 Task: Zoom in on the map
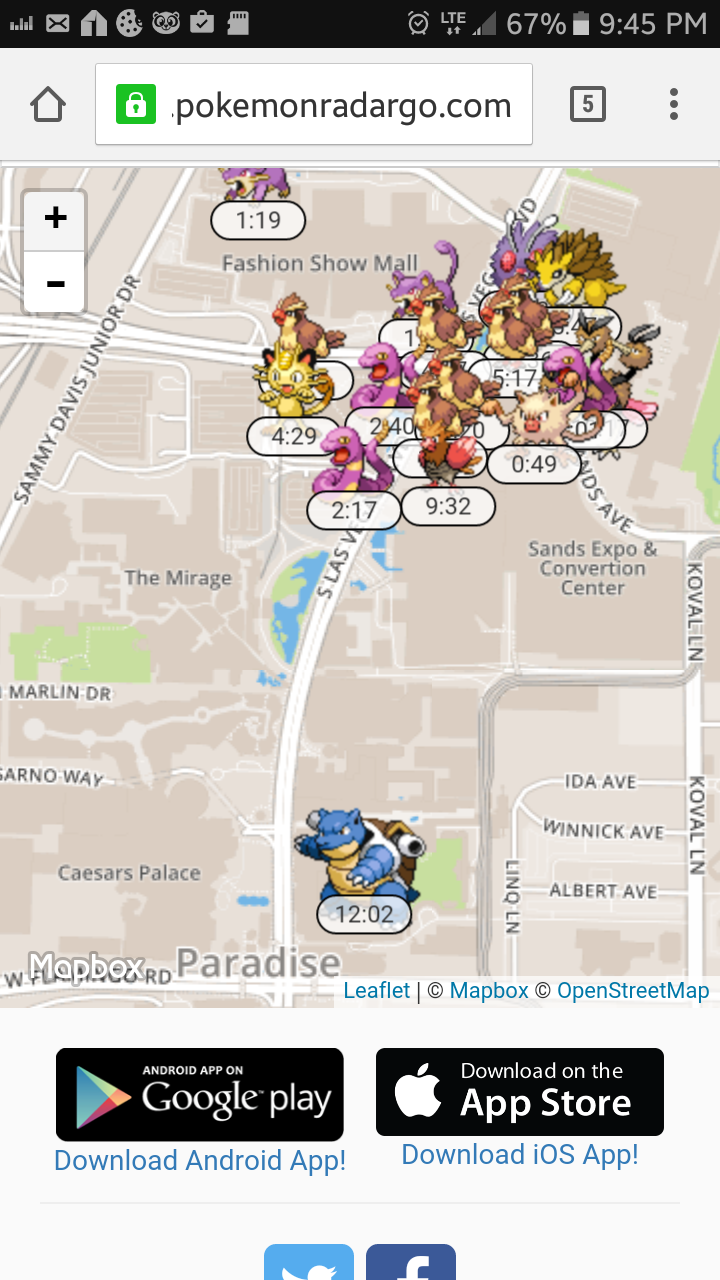55,219
